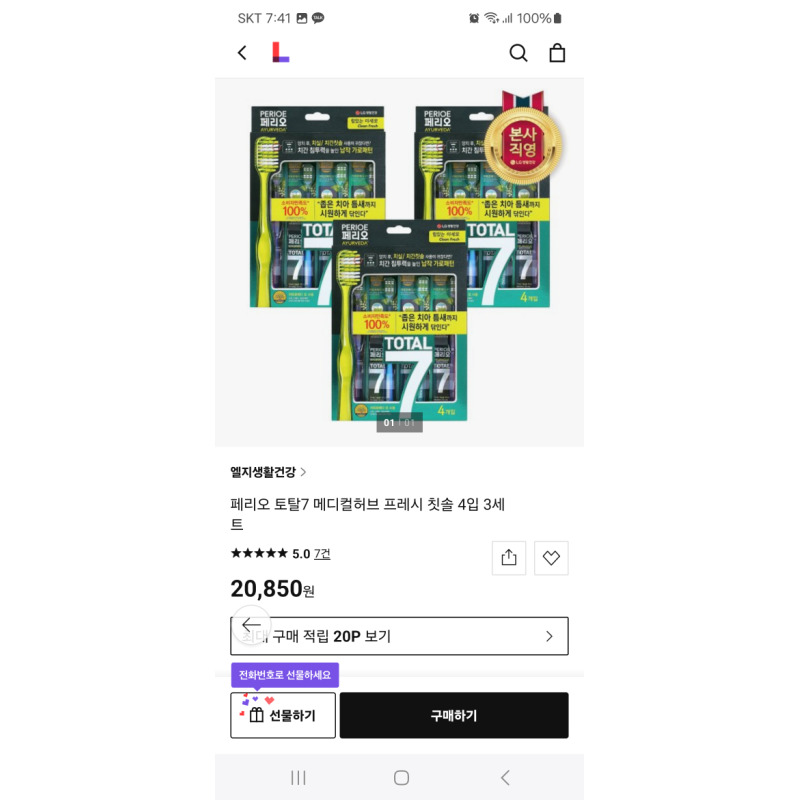Open the product image

click(399, 262)
